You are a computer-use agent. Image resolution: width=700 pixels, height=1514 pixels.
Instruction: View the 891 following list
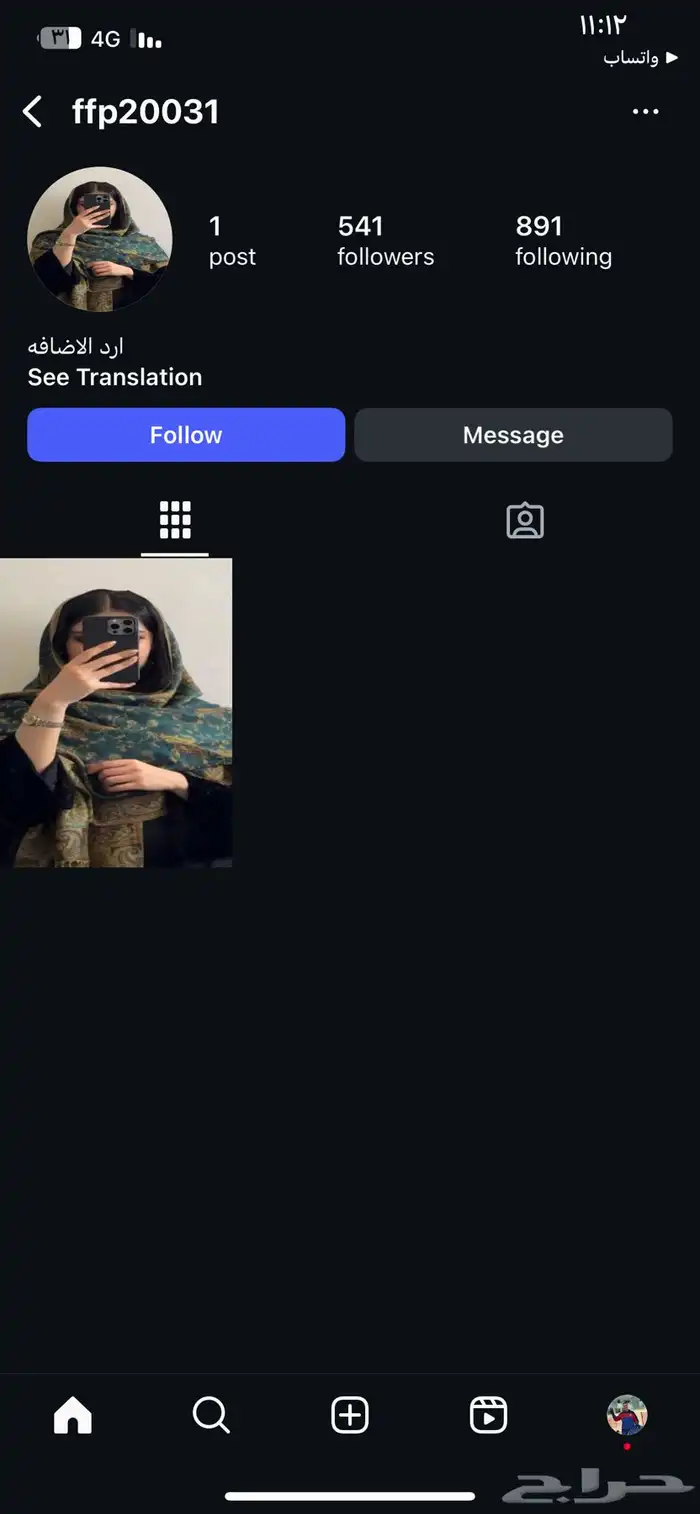click(x=563, y=241)
